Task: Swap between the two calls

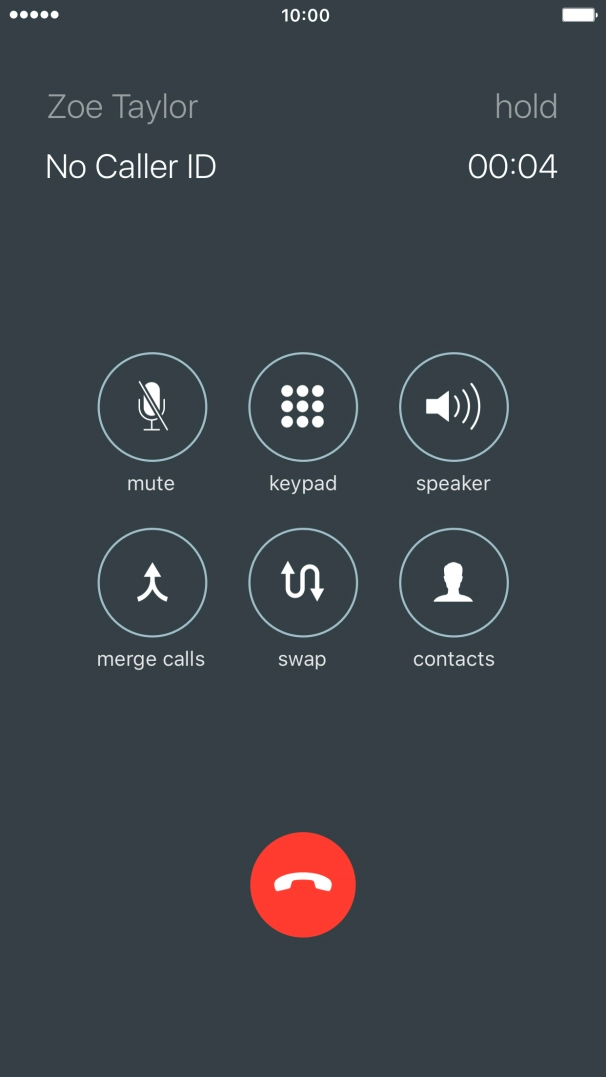Action: pyautogui.click(x=303, y=583)
